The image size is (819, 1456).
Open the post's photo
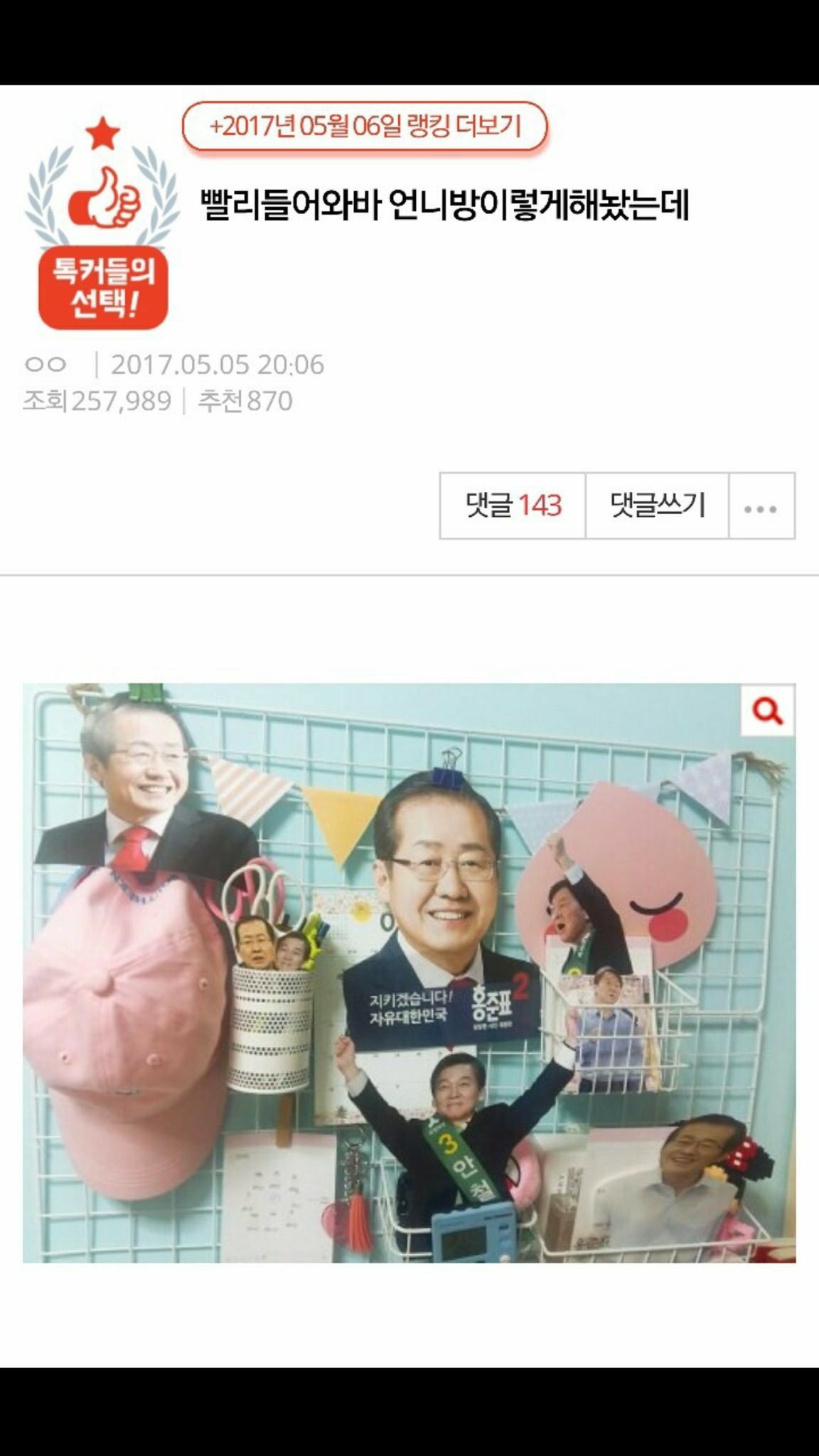[409, 973]
